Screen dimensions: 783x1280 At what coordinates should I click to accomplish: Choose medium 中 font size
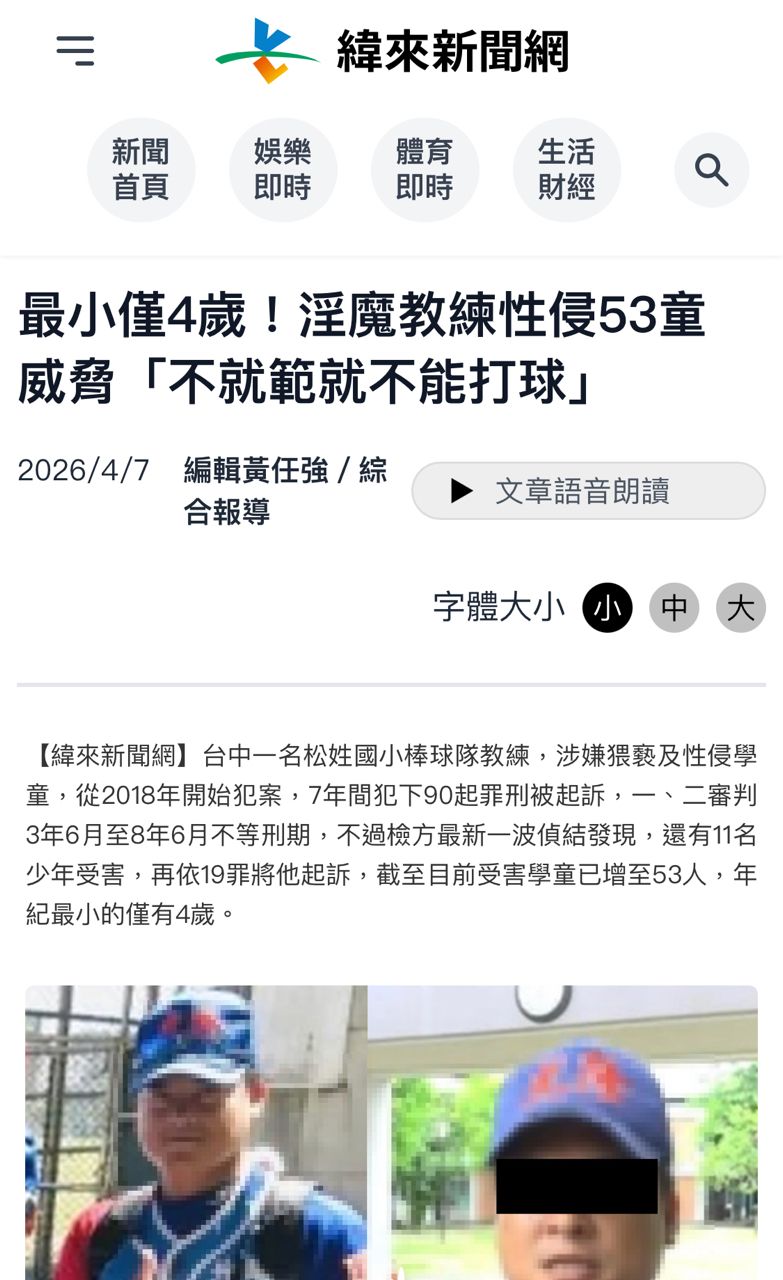click(x=674, y=608)
